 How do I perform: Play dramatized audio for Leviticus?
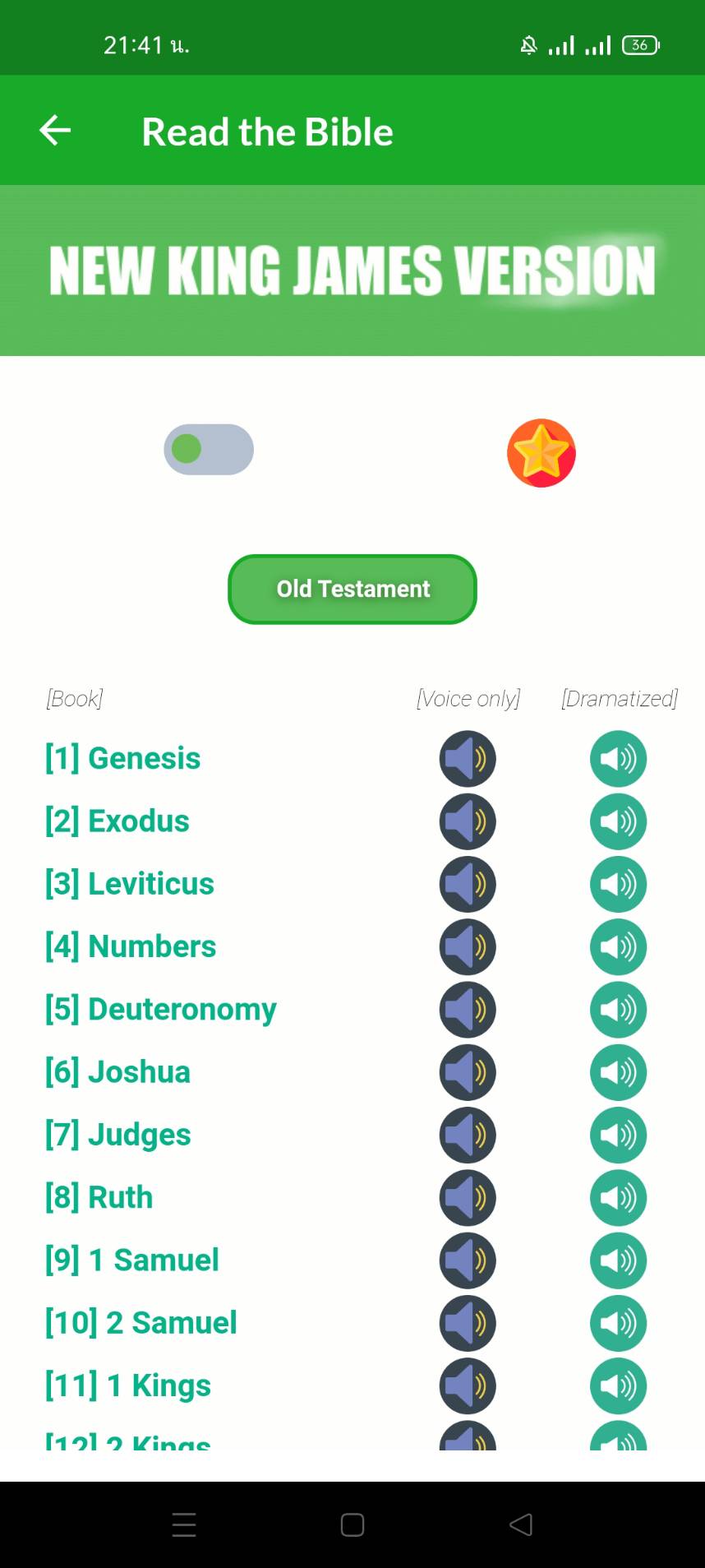tap(618, 884)
